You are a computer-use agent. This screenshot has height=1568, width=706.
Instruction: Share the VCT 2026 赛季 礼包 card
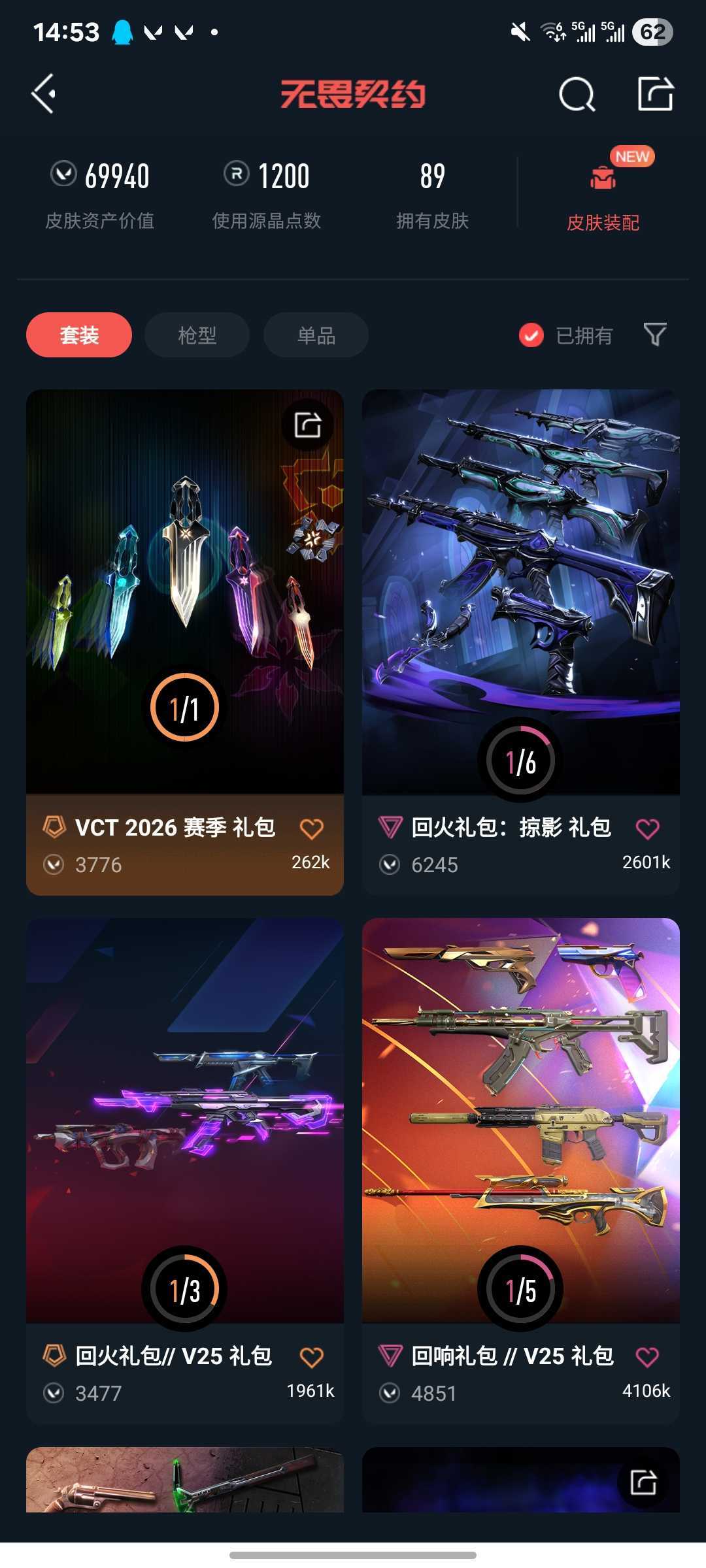(x=308, y=425)
